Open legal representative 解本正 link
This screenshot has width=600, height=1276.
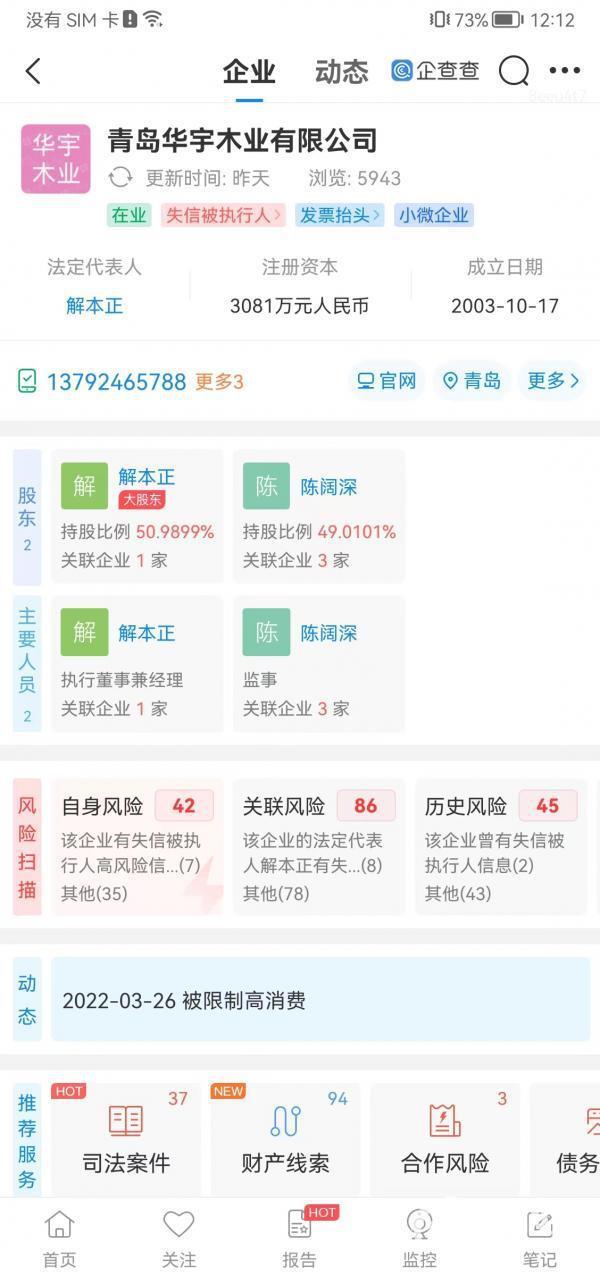tap(94, 306)
